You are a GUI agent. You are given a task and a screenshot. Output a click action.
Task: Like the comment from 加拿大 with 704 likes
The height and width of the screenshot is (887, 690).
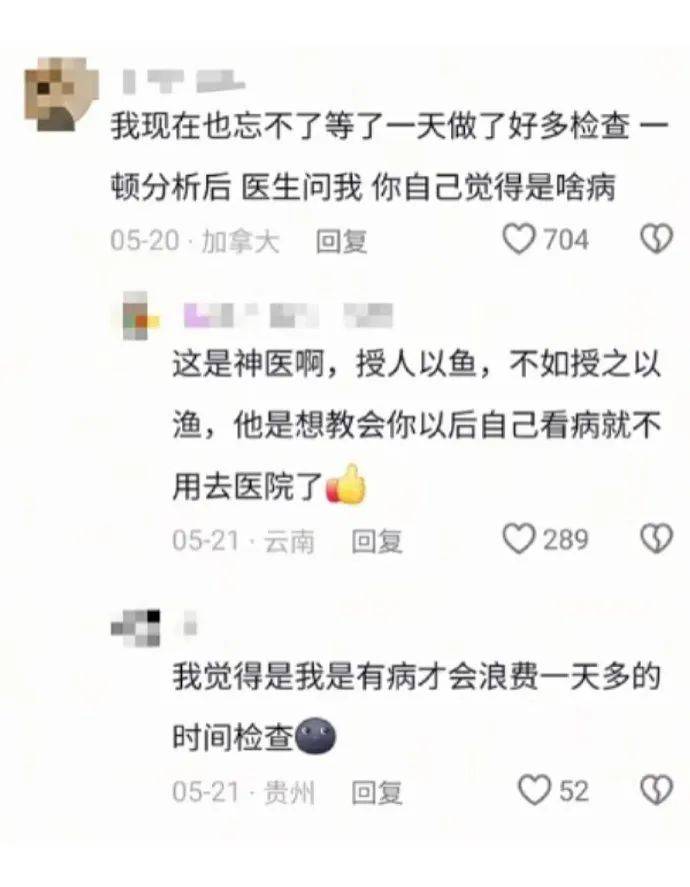pyautogui.click(x=518, y=239)
